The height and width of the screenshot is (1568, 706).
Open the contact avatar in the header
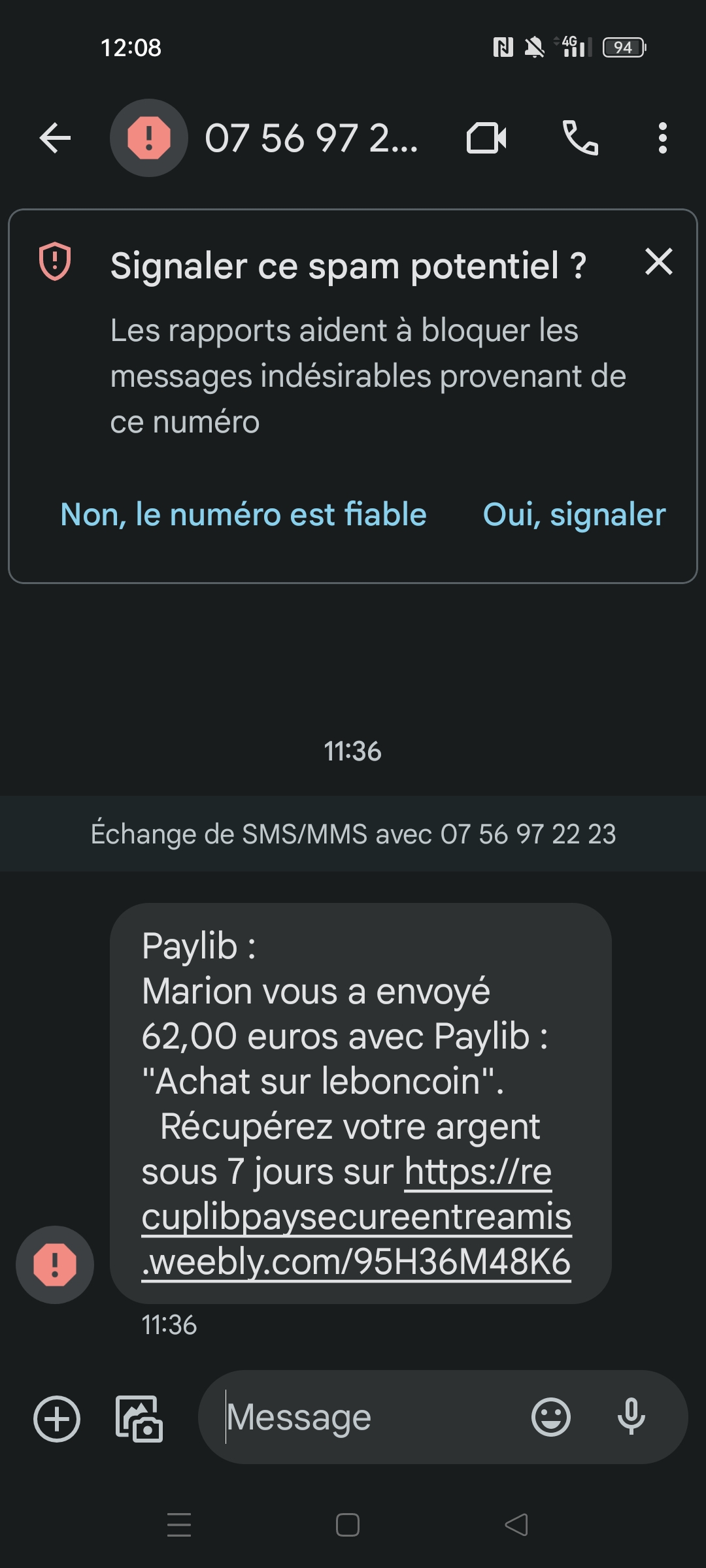coord(149,139)
